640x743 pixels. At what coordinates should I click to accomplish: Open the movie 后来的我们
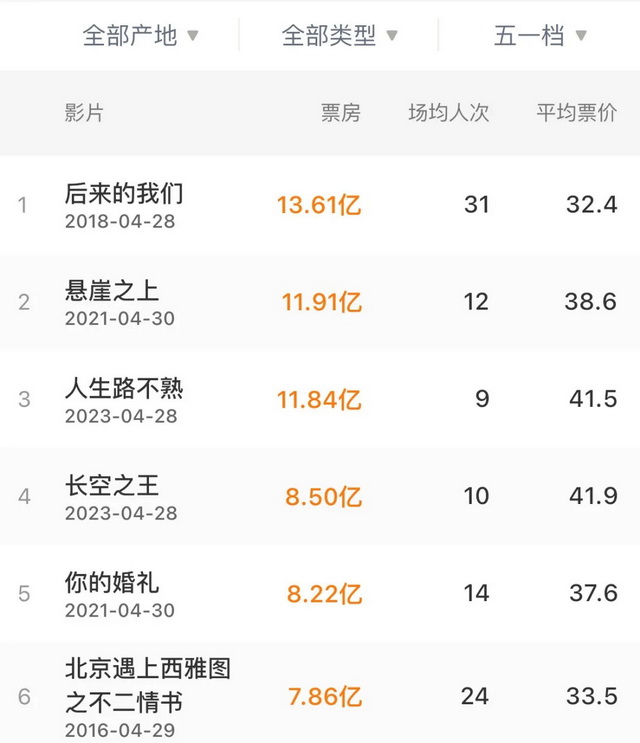pos(124,194)
